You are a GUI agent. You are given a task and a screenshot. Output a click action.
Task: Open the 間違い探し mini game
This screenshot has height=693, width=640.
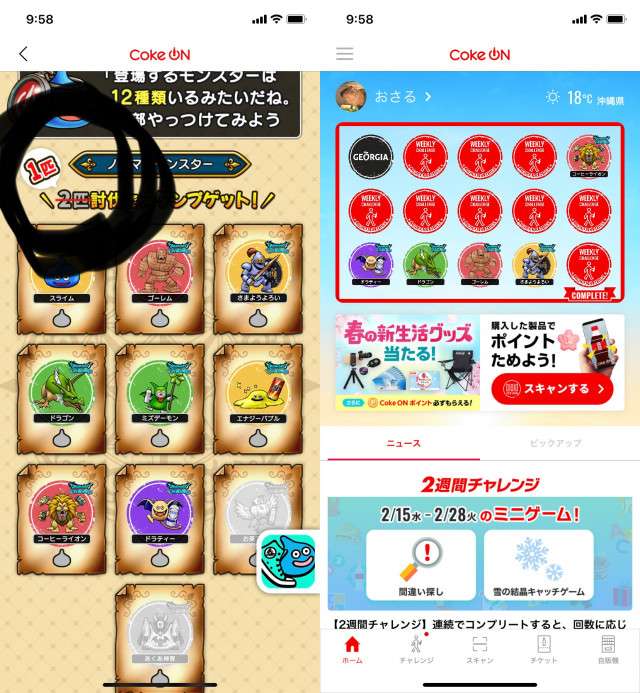click(x=420, y=565)
